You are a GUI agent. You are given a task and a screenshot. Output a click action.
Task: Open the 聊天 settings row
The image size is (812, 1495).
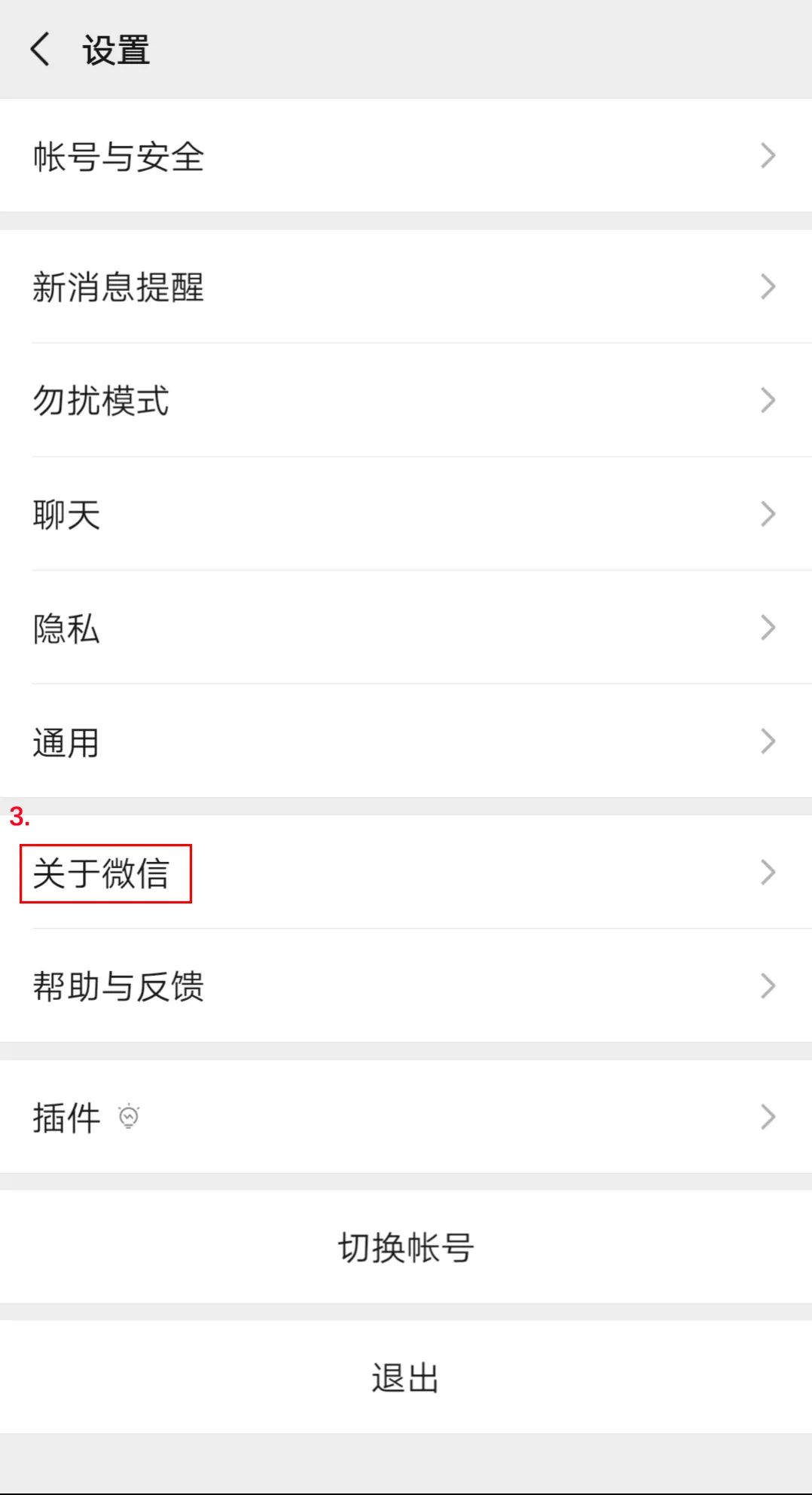click(x=406, y=514)
